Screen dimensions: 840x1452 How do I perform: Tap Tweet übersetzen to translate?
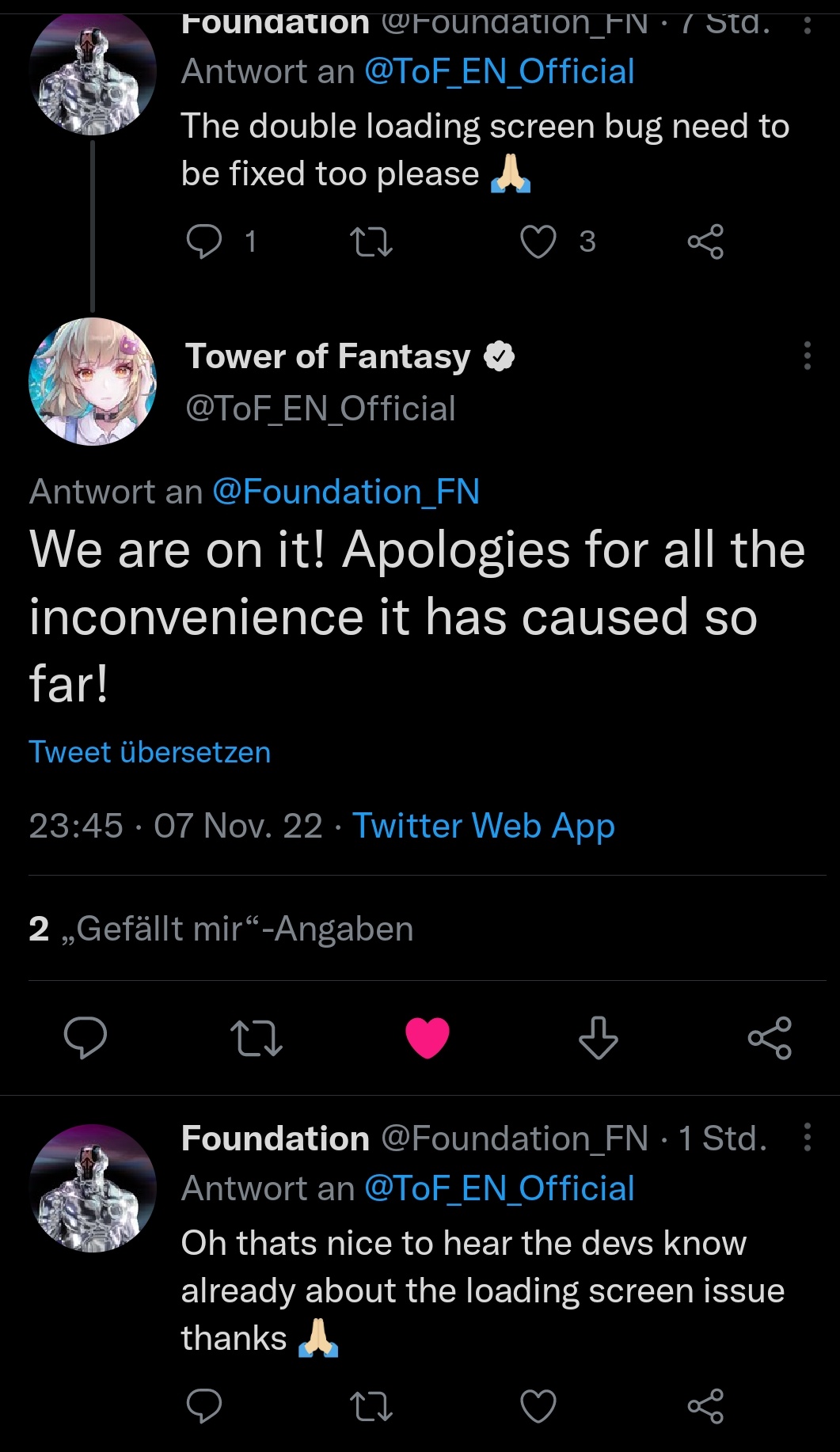tap(150, 751)
